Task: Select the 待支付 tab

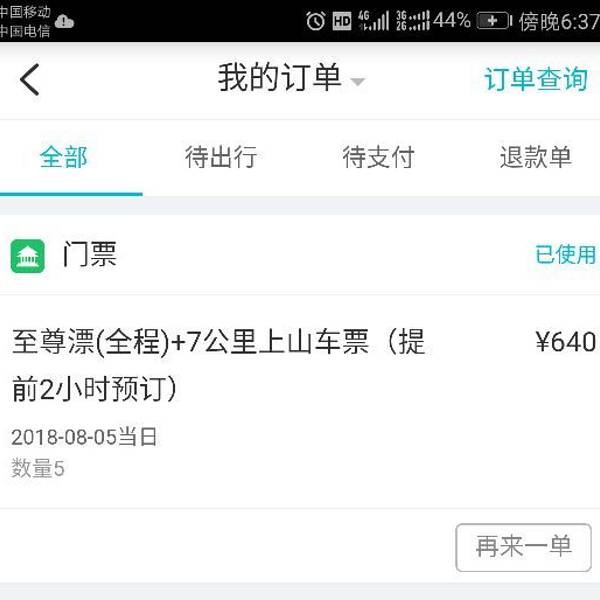Action: pyautogui.click(x=378, y=157)
